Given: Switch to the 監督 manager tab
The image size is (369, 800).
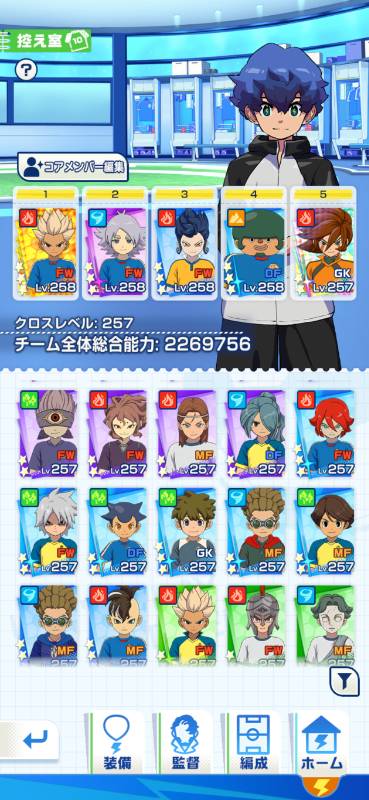Looking at the screenshot, I should [x=185, y=742].
